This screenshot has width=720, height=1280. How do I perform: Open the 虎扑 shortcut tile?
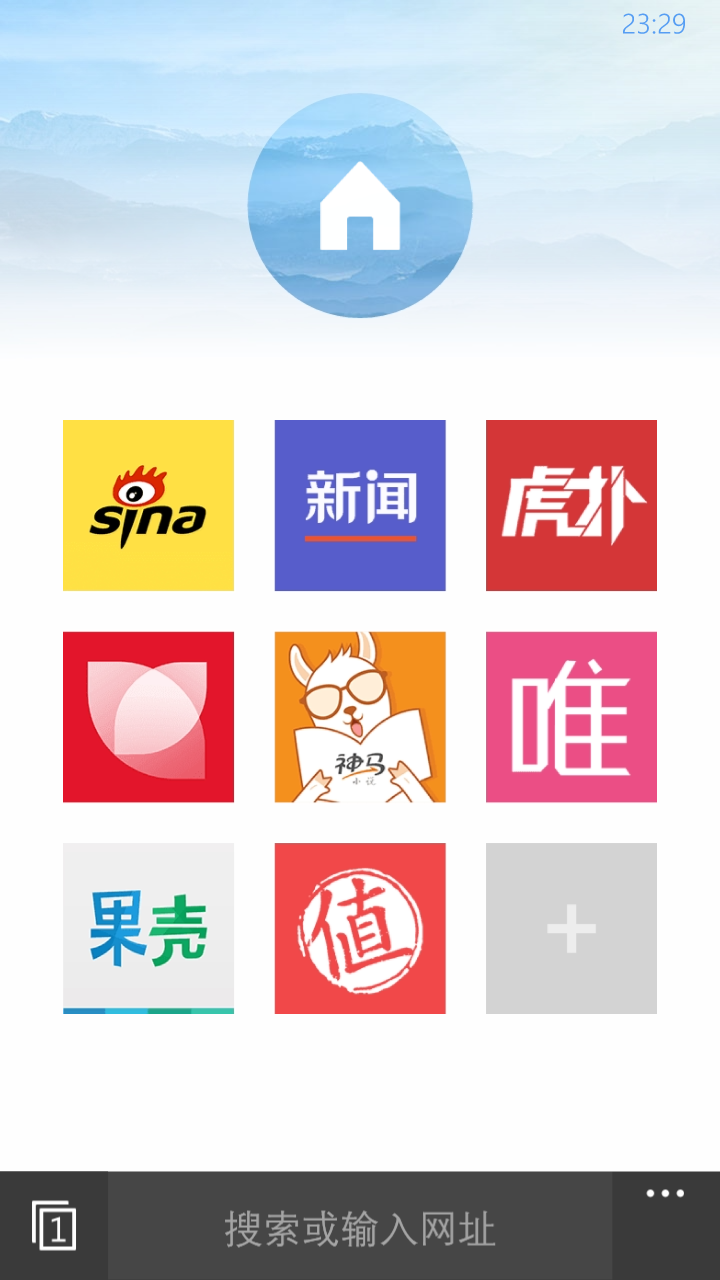[571, 505]
